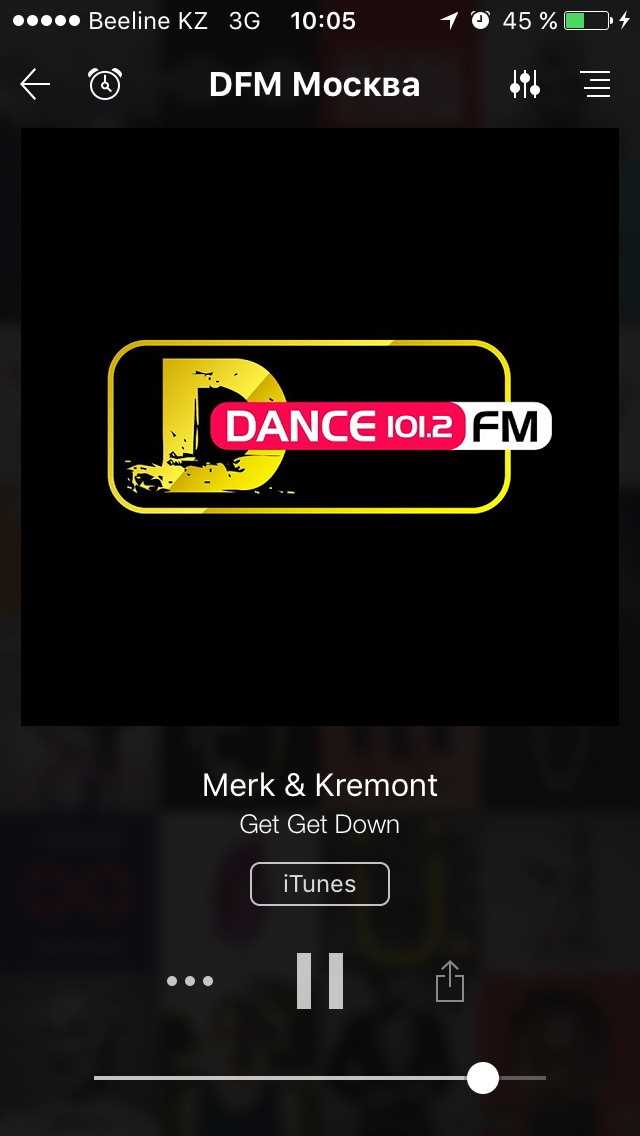Open the song in iTunes
This screenshot has height=1136, width=640.
pos(320,884)
